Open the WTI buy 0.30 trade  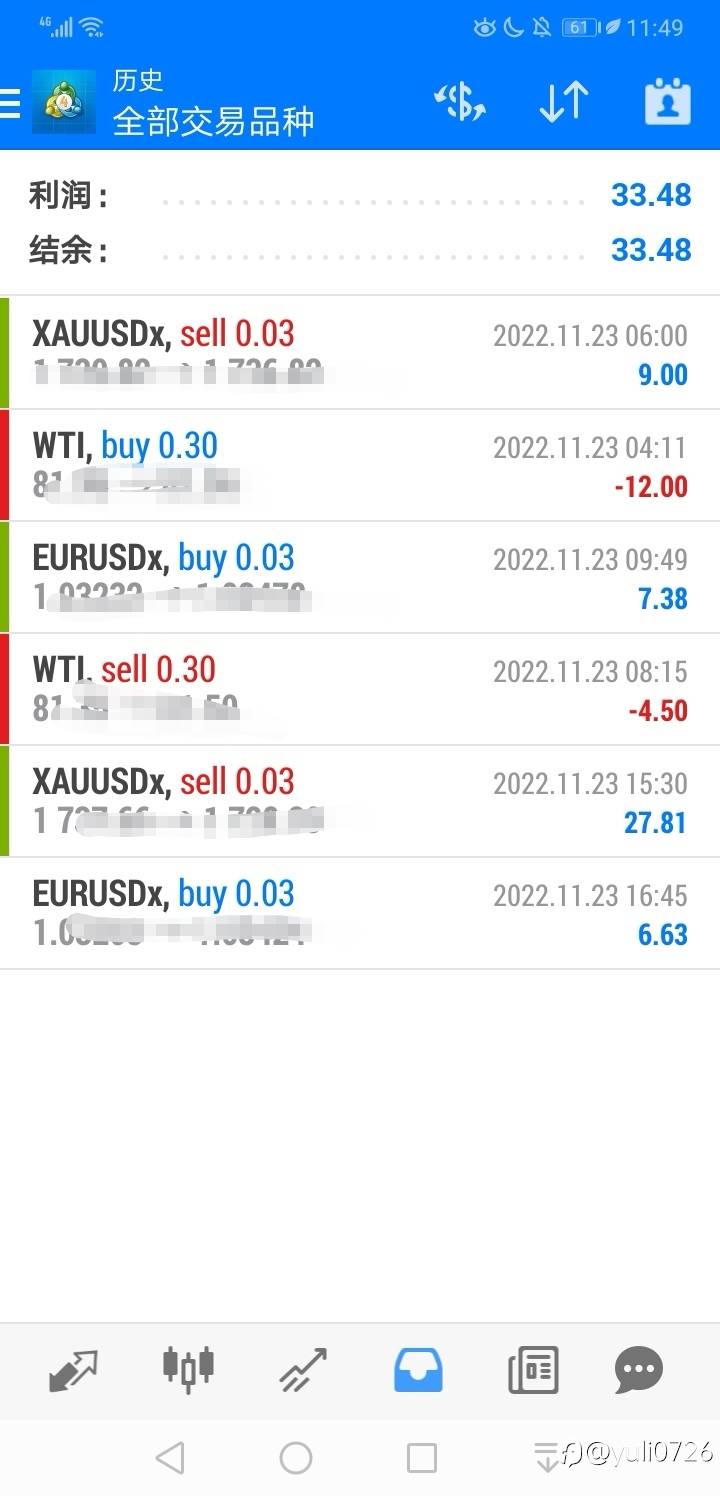[360, 465]
